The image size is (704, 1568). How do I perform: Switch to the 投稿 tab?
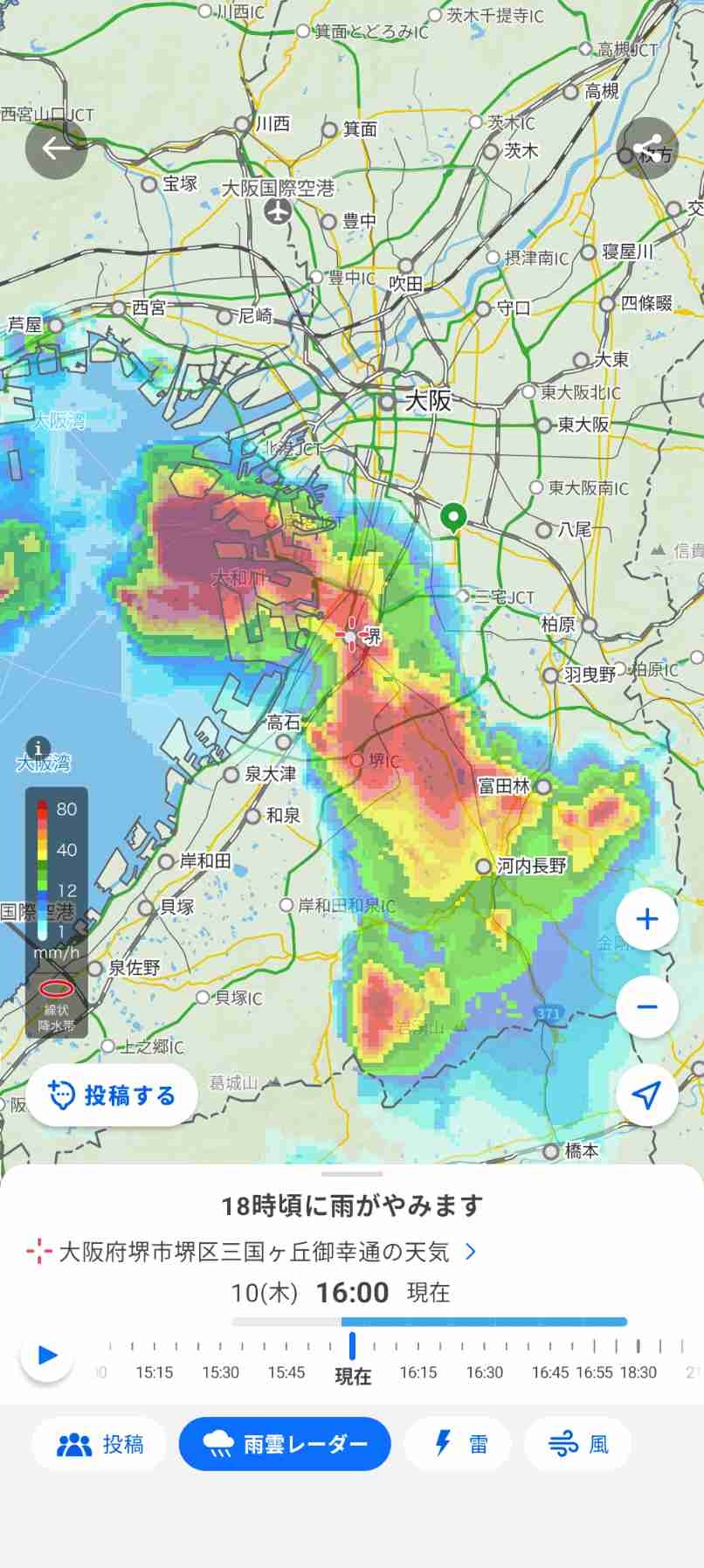[x=100, y=1444]
